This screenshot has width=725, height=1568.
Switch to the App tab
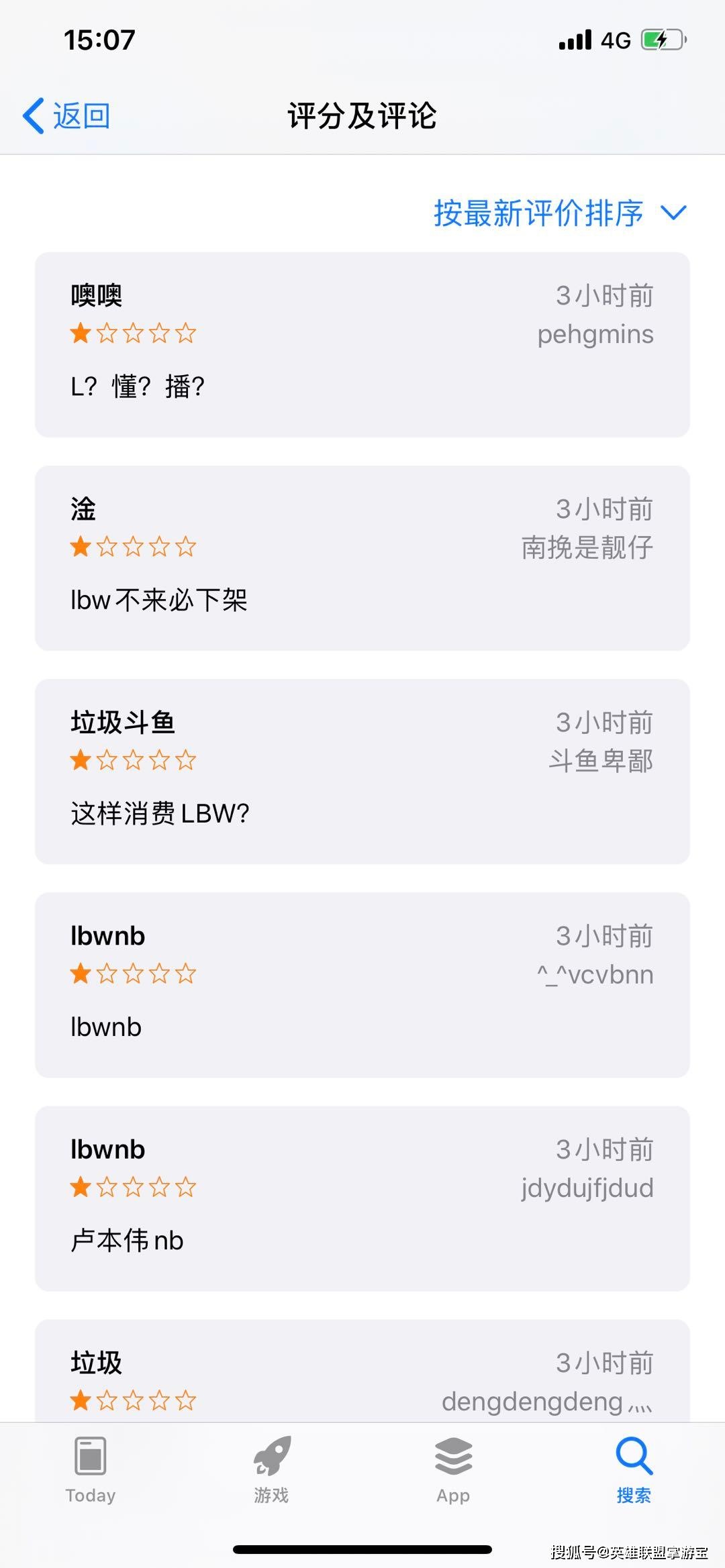[453, 1469]
